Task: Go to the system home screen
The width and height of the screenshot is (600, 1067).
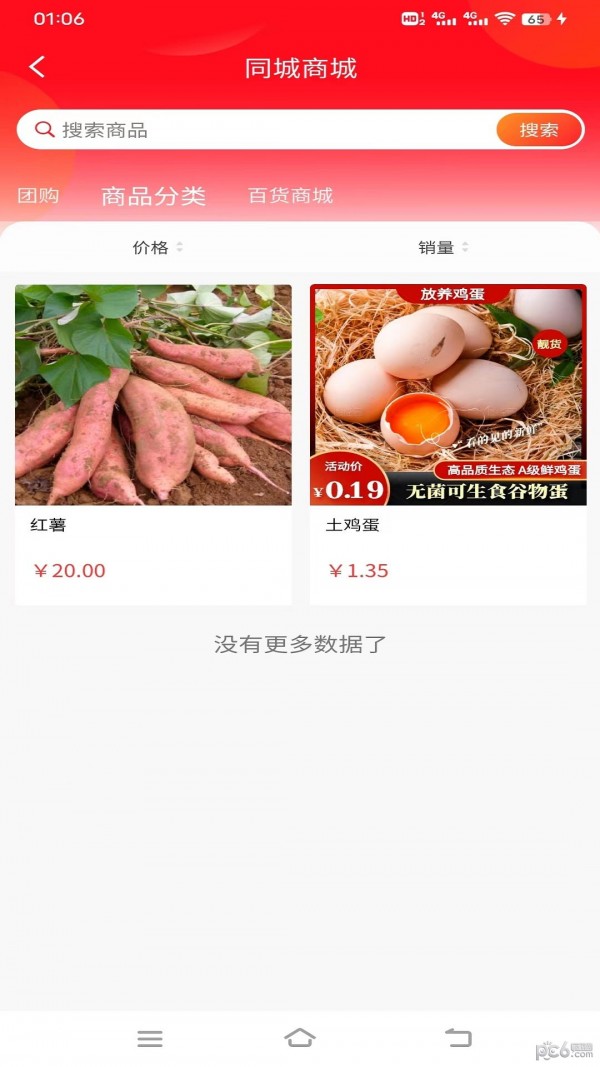Action: (300, 1038)
